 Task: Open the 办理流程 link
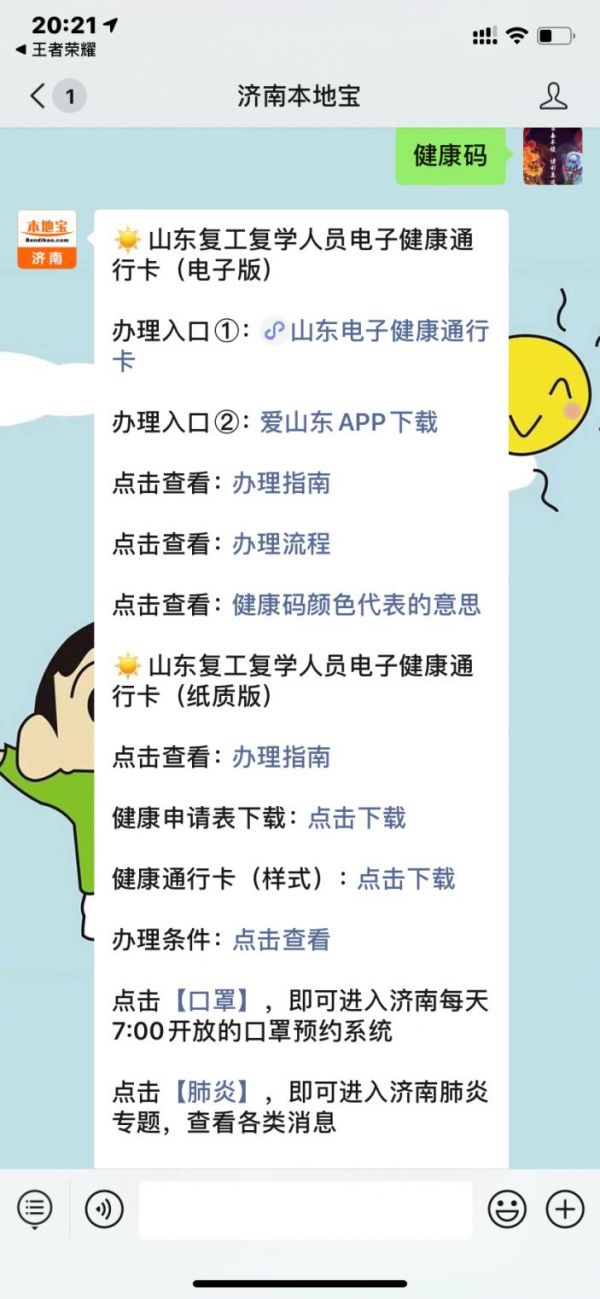tap(281, 544)
